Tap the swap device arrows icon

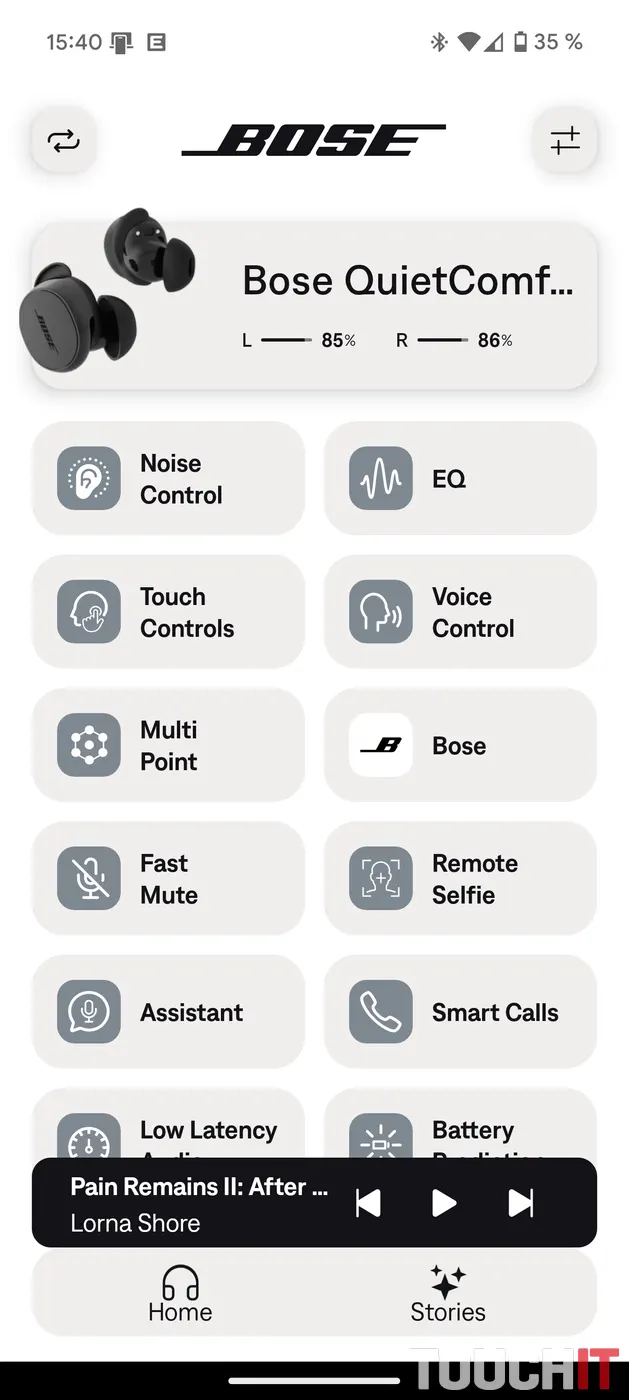(x=64, y=141)
